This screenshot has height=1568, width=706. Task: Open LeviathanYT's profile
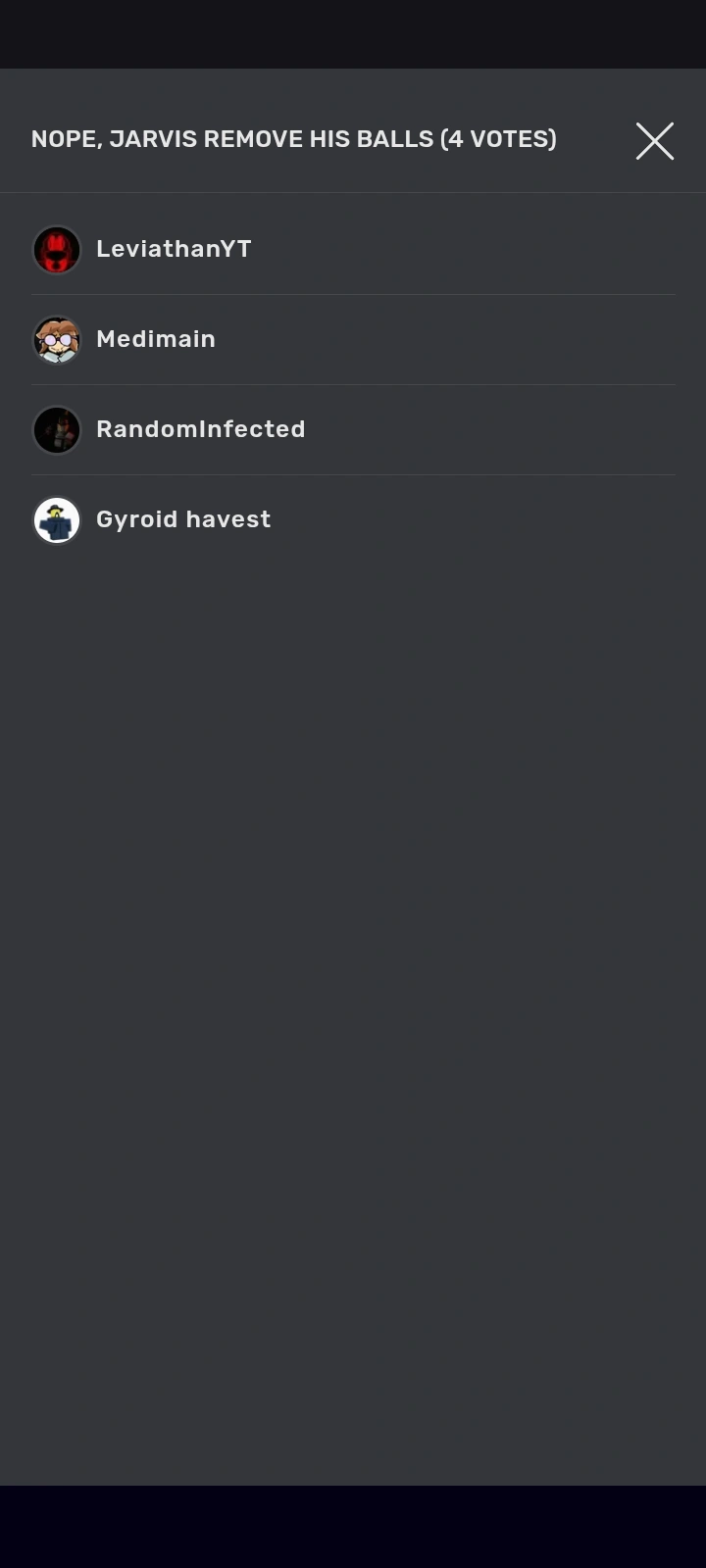coord(173,249)
